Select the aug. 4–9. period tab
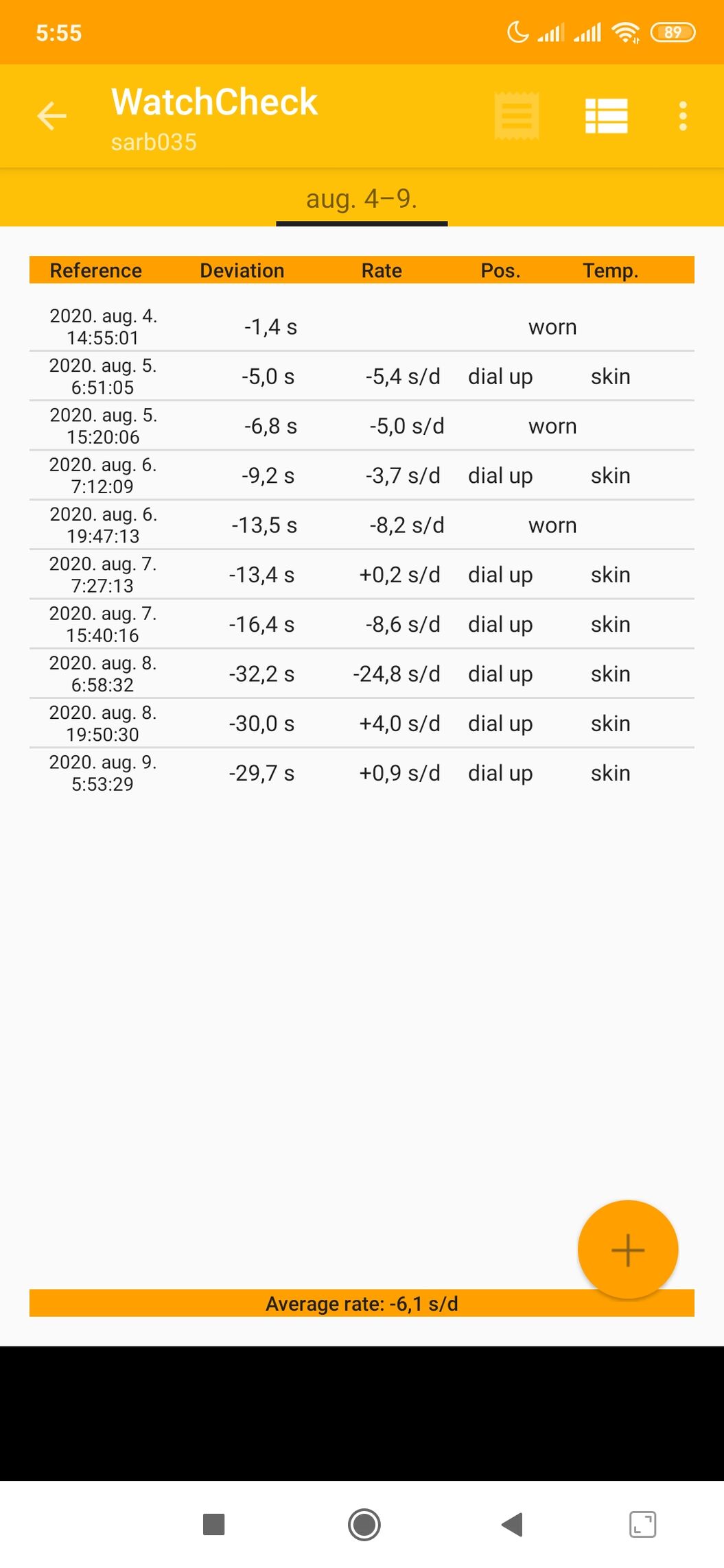This screenshot has width=724, height=1568. (x=362, y=199)
